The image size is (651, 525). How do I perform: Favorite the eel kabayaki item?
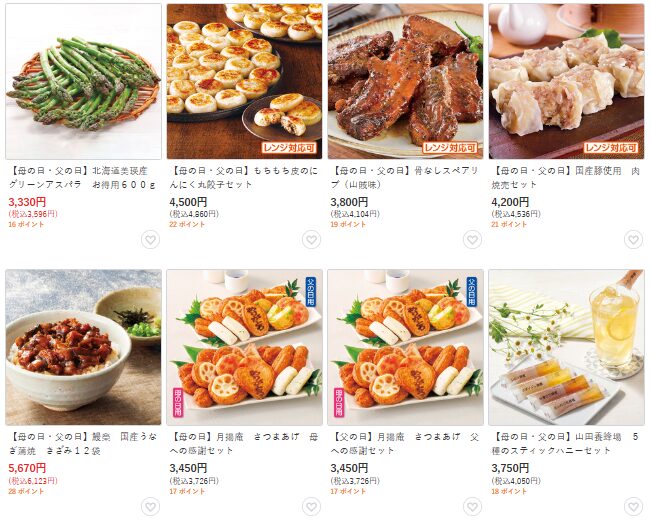tap(150, 506)
